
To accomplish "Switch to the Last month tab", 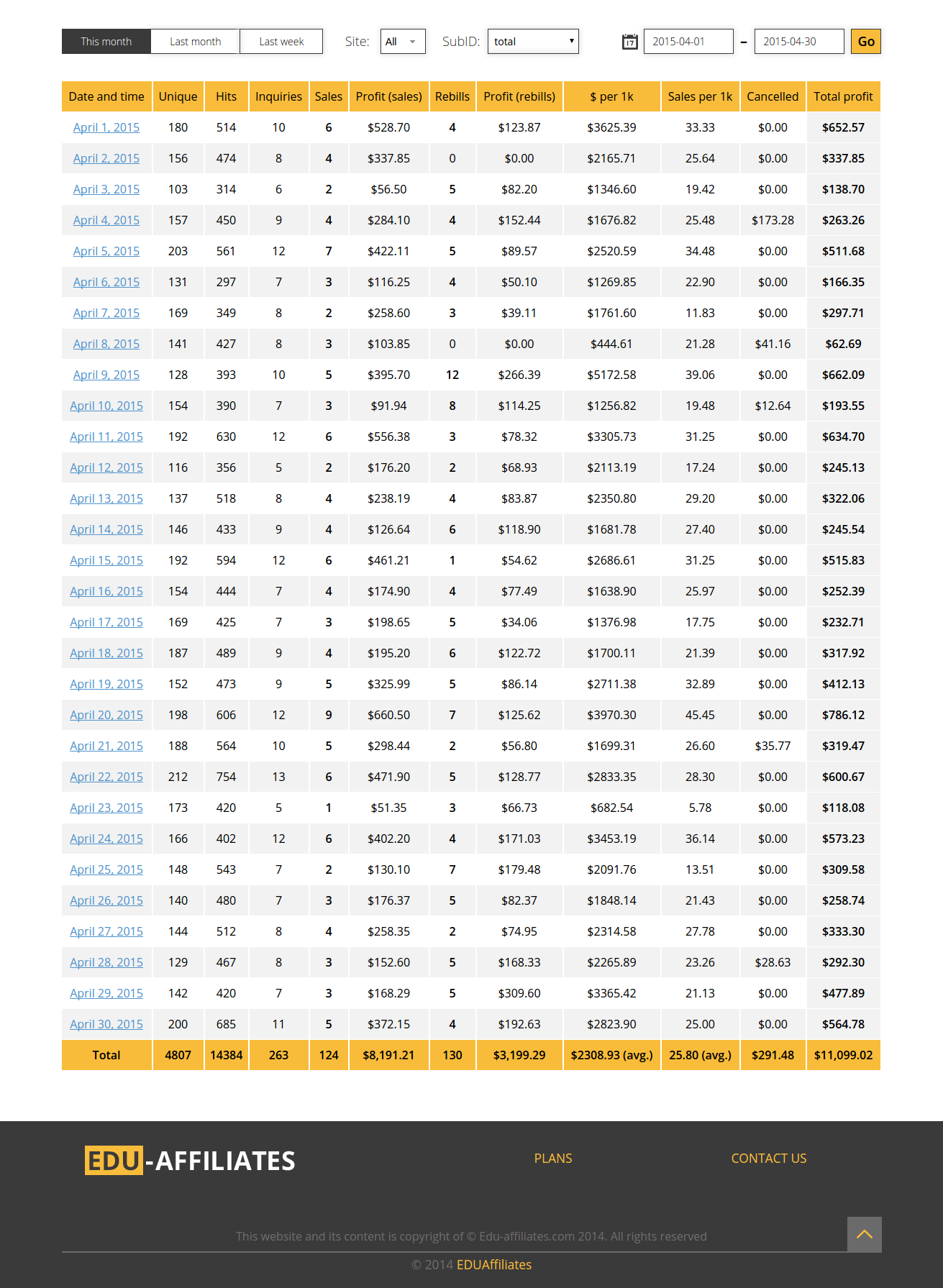I will point(195,42).
